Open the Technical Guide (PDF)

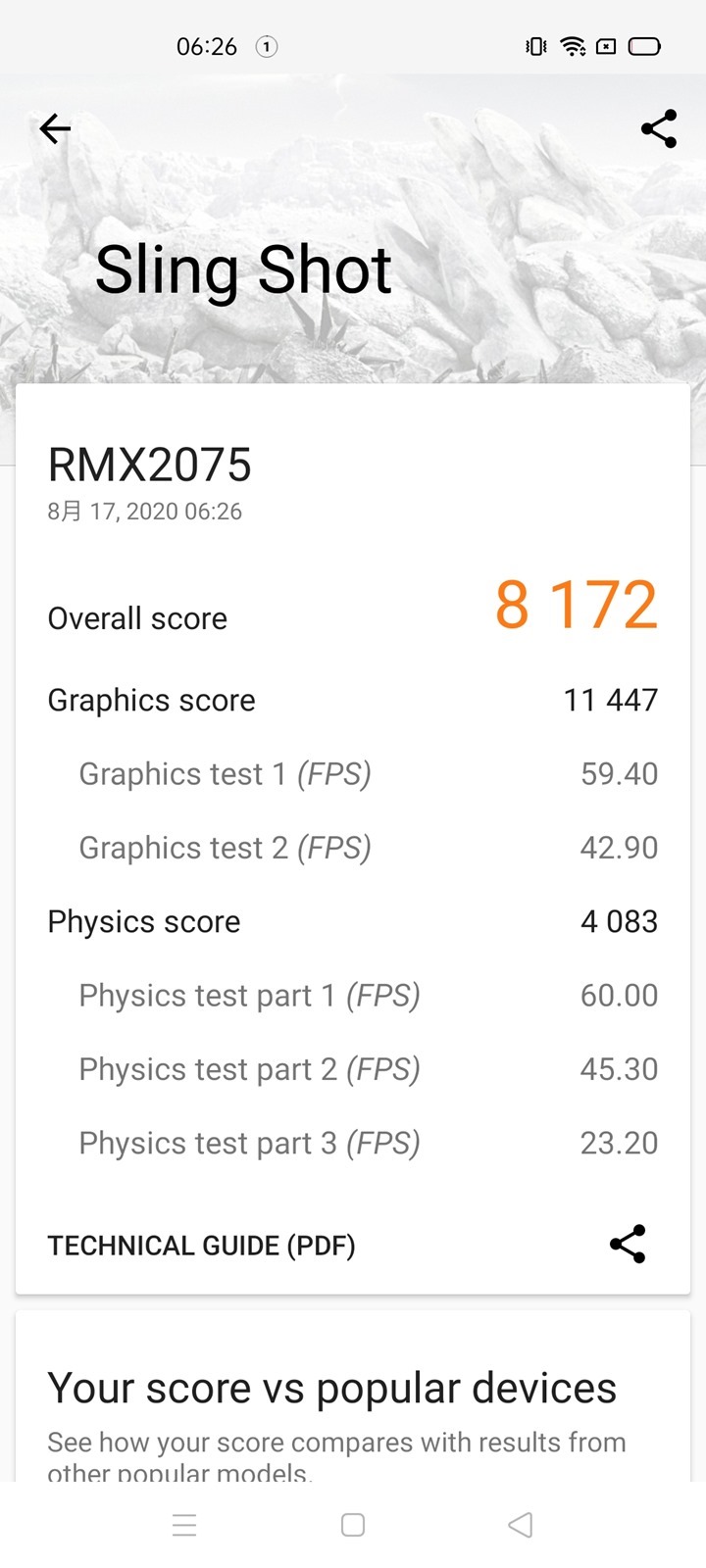click(x=201, y=1246)
